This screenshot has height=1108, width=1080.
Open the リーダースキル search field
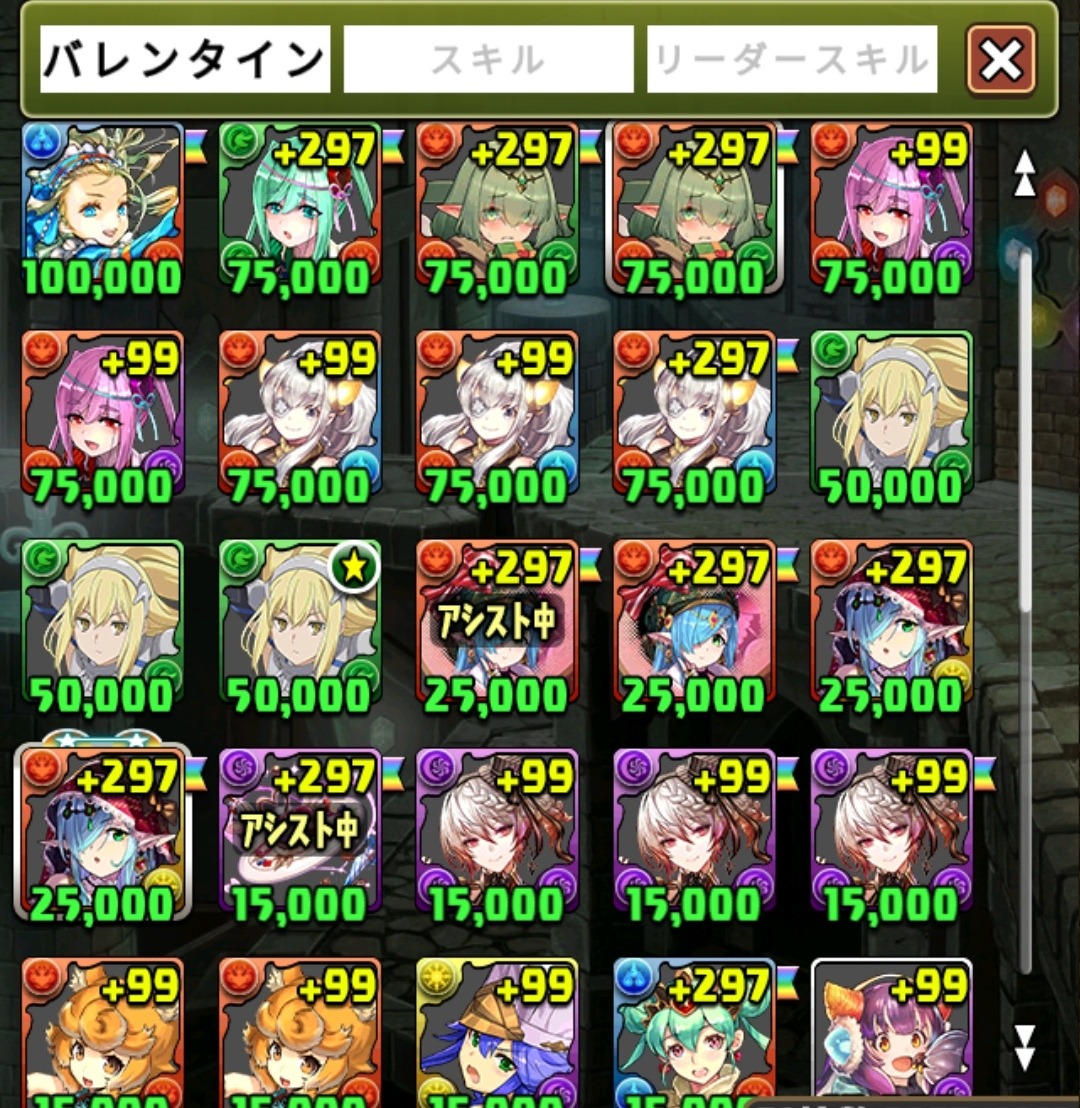pos(791,60)
